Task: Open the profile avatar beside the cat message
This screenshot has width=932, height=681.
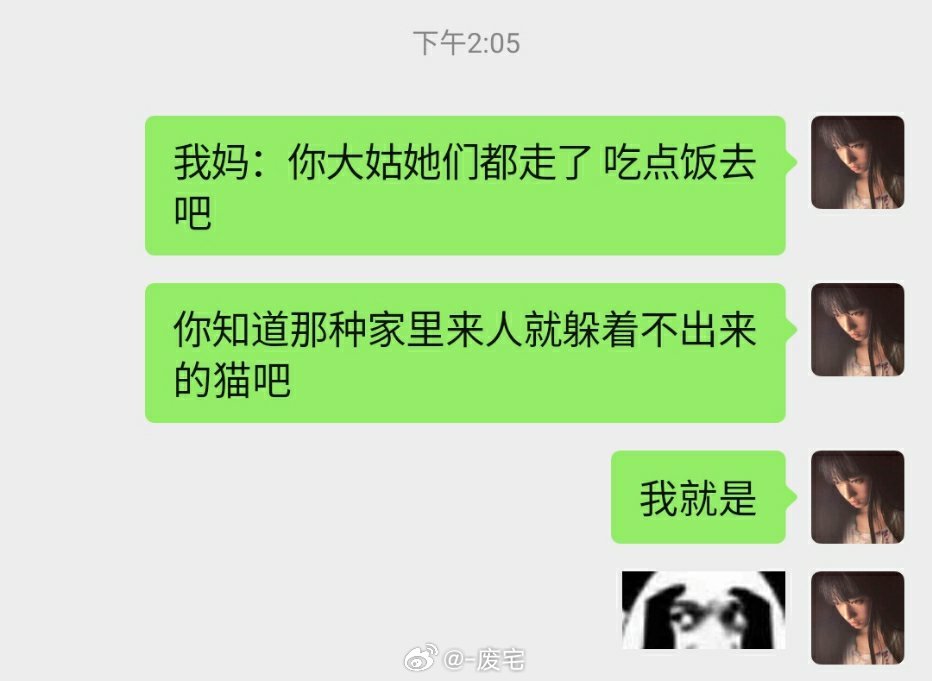Action: coord(857,330)
